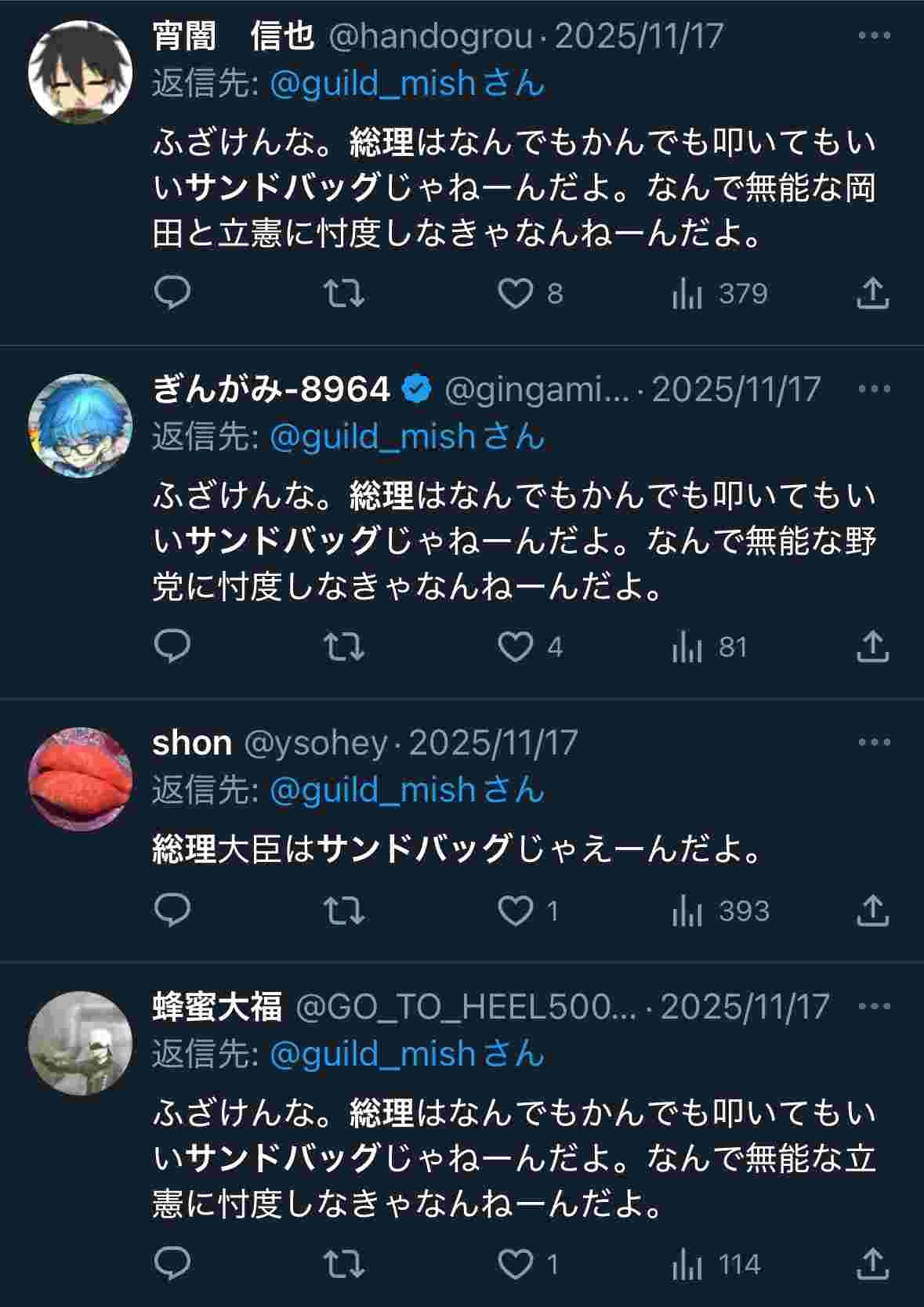Like the reply by 宵闇 信也
924x1307 pixels.
coord(515,294)
